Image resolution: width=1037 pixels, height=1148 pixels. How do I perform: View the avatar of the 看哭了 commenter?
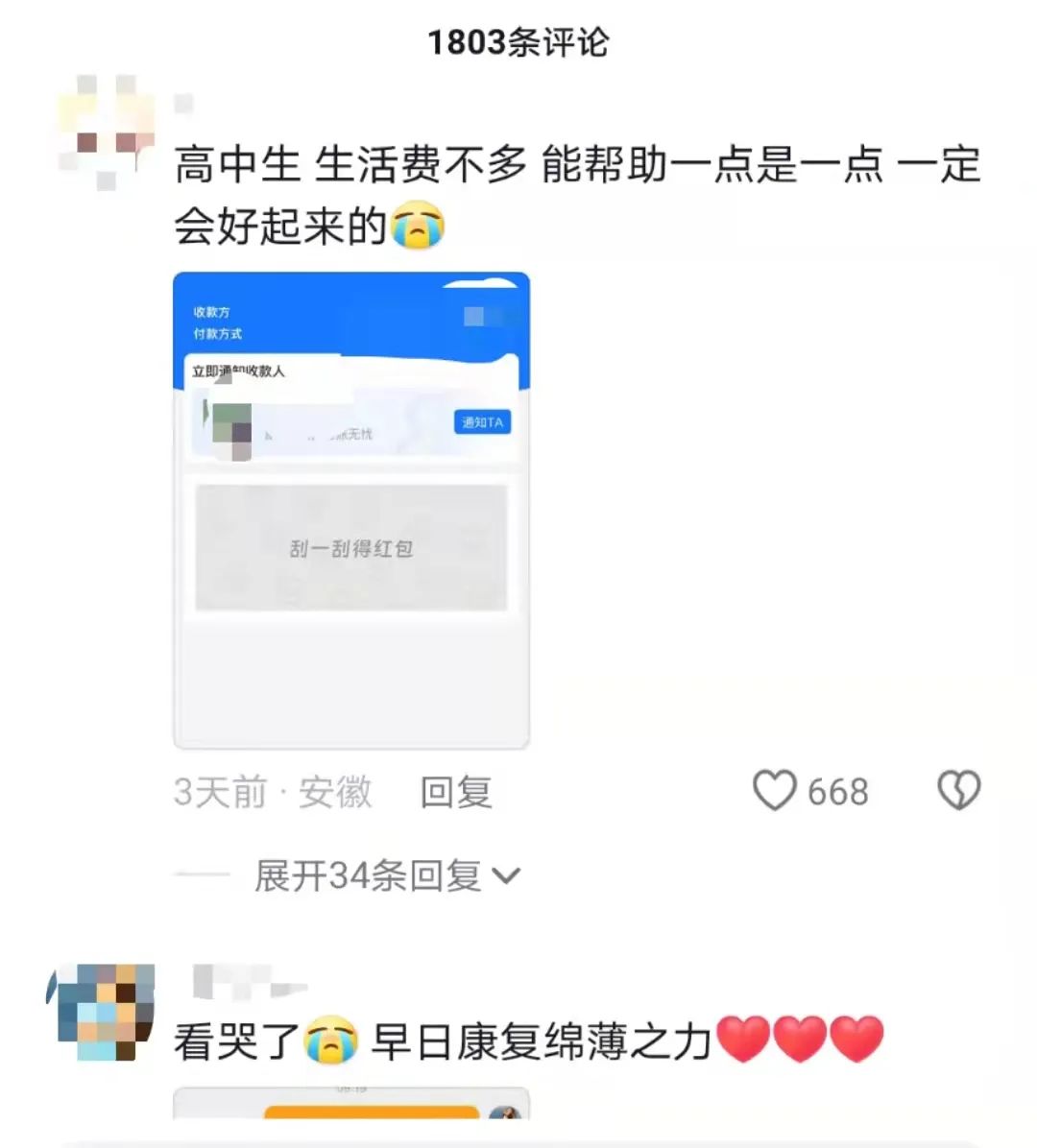coord(102,1013)
